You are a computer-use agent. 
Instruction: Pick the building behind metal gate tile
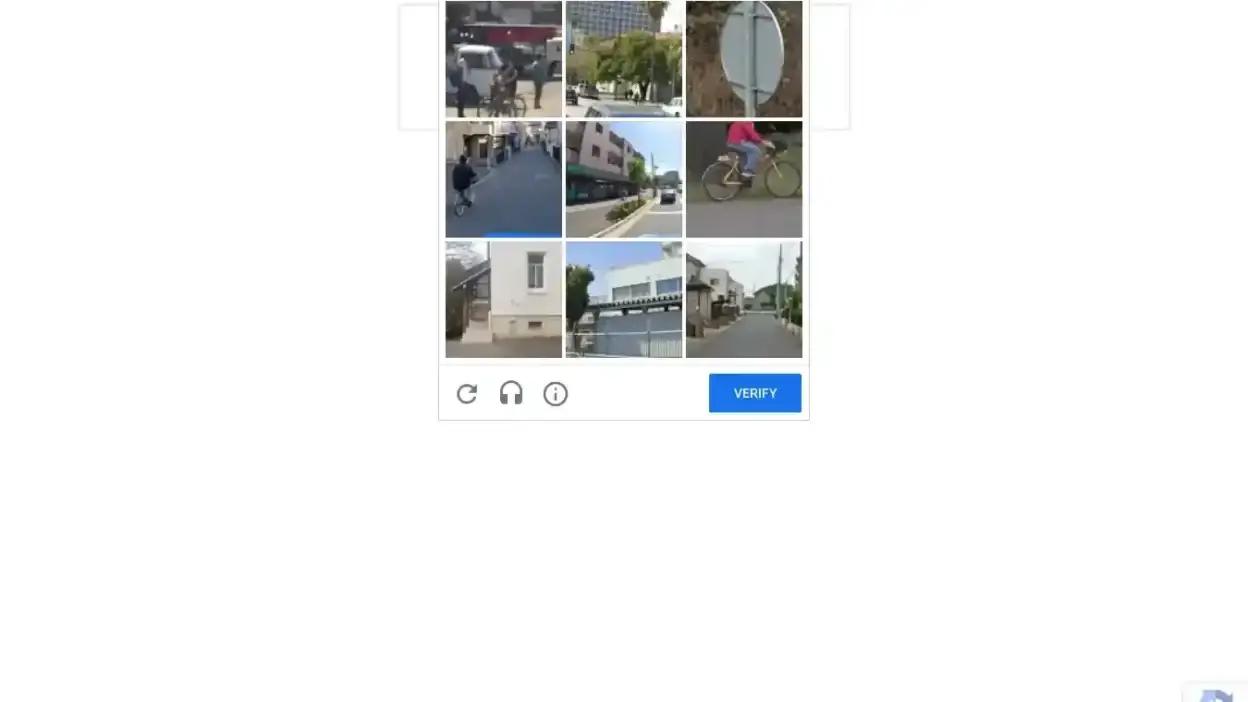[624, 299]
